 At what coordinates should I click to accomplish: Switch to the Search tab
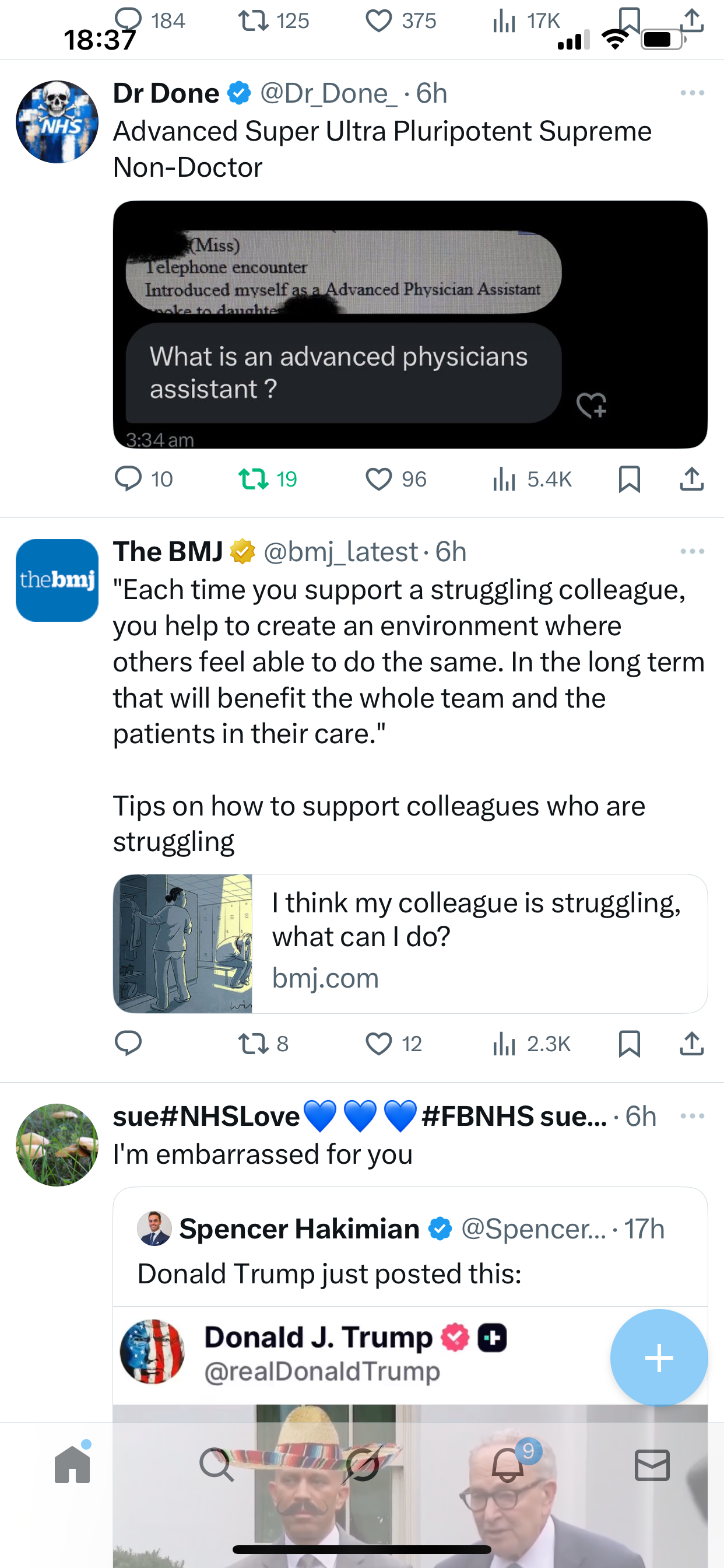(x=217, y=1465)
